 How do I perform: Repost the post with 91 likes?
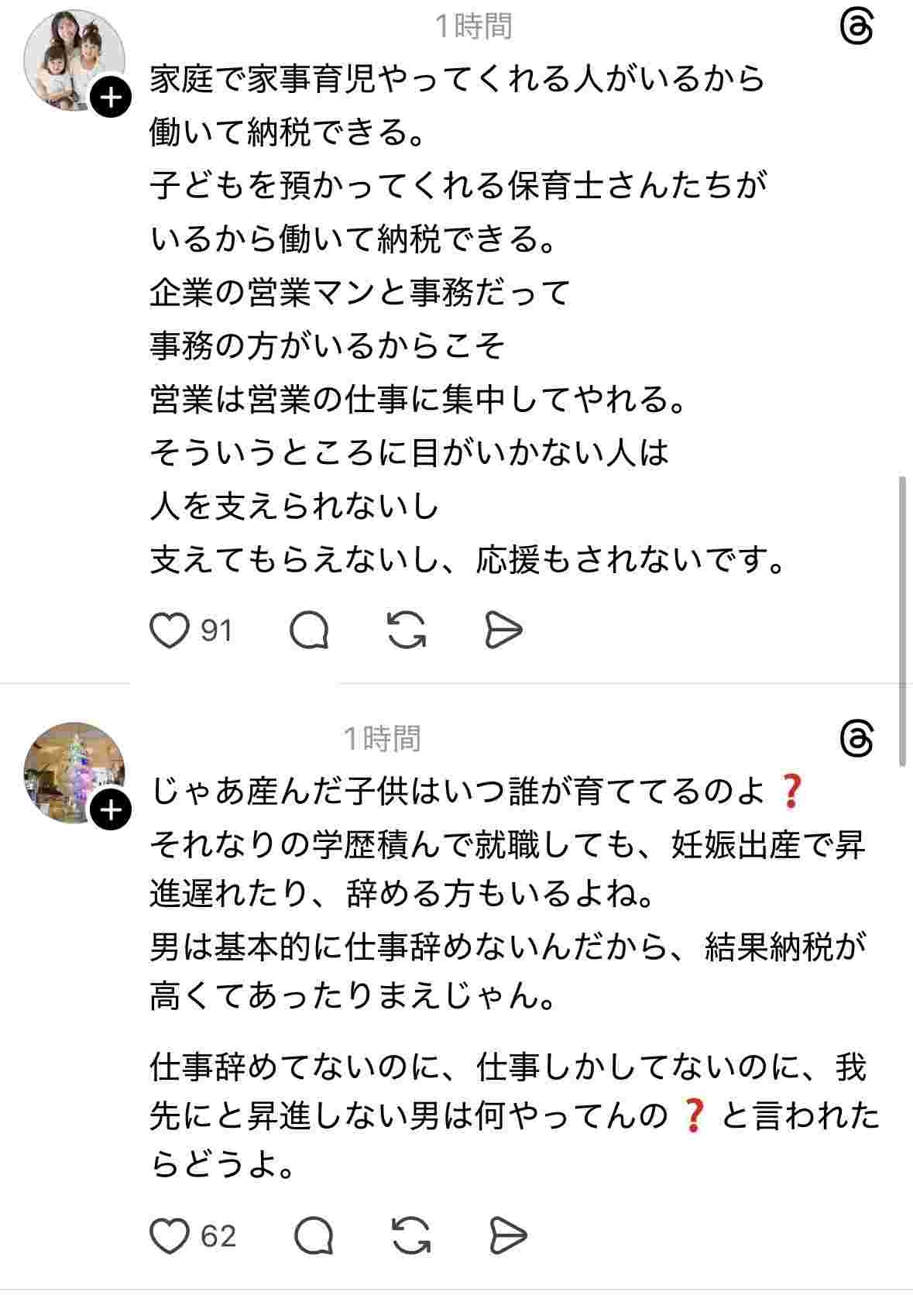(x=407, y=630)
